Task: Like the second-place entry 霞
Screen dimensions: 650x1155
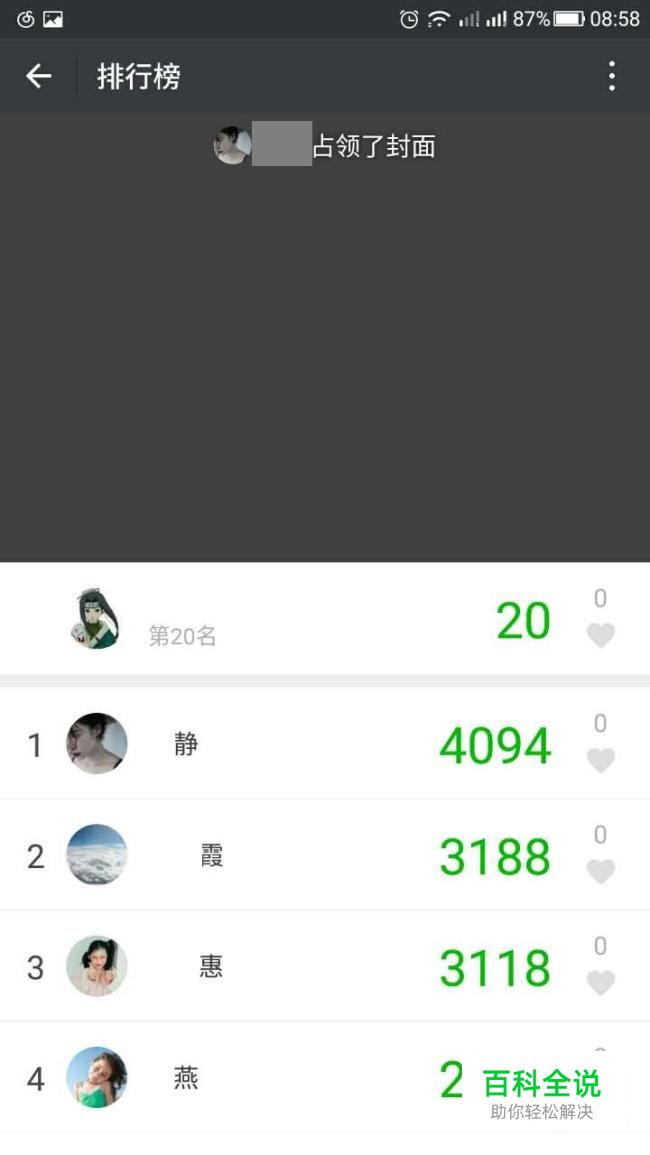Action: tap(600, 871)
